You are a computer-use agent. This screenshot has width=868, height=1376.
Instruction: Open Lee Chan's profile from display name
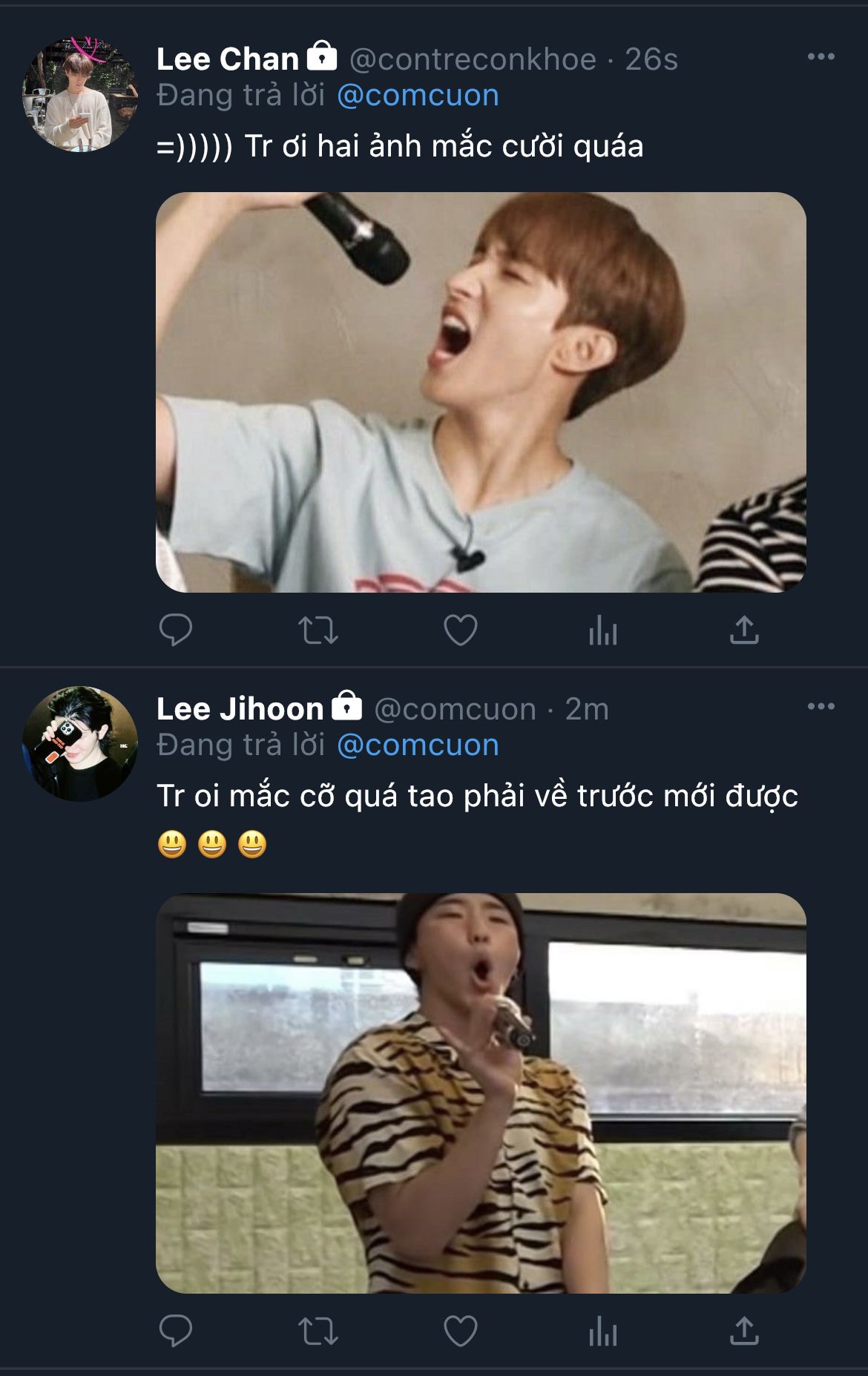click(227, 59)
